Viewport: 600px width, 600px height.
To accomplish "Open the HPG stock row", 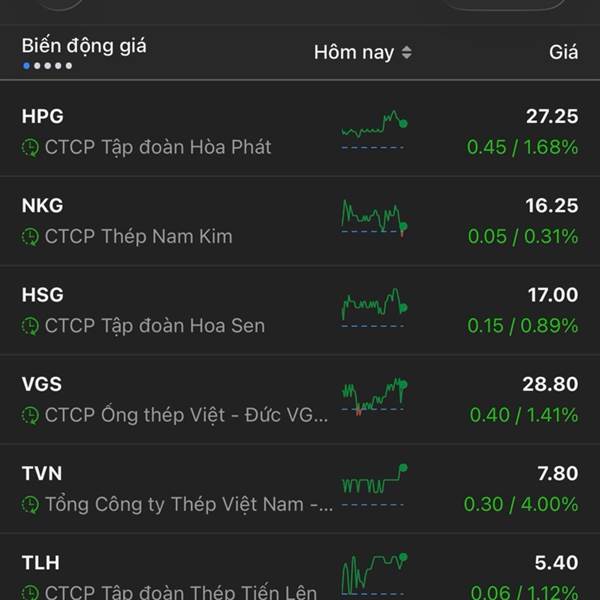I will coord(300,132).
